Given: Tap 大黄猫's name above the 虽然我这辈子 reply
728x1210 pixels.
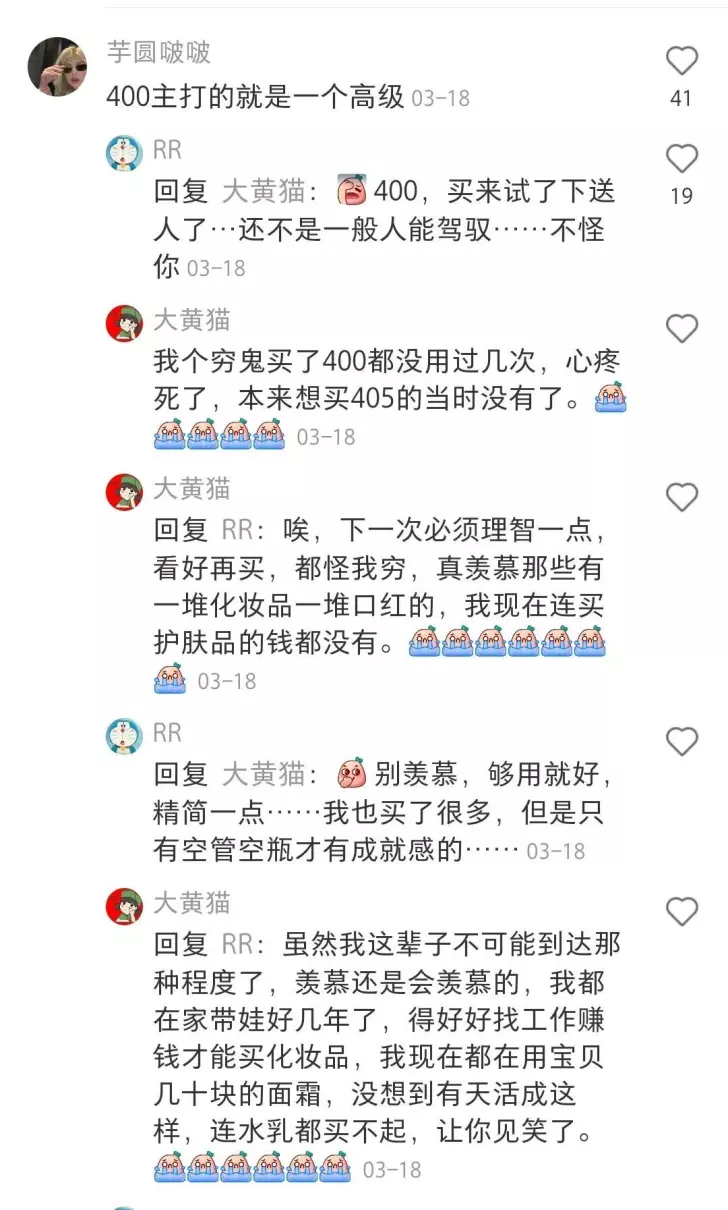Looking at the screenshot, I should coord(191,903).
